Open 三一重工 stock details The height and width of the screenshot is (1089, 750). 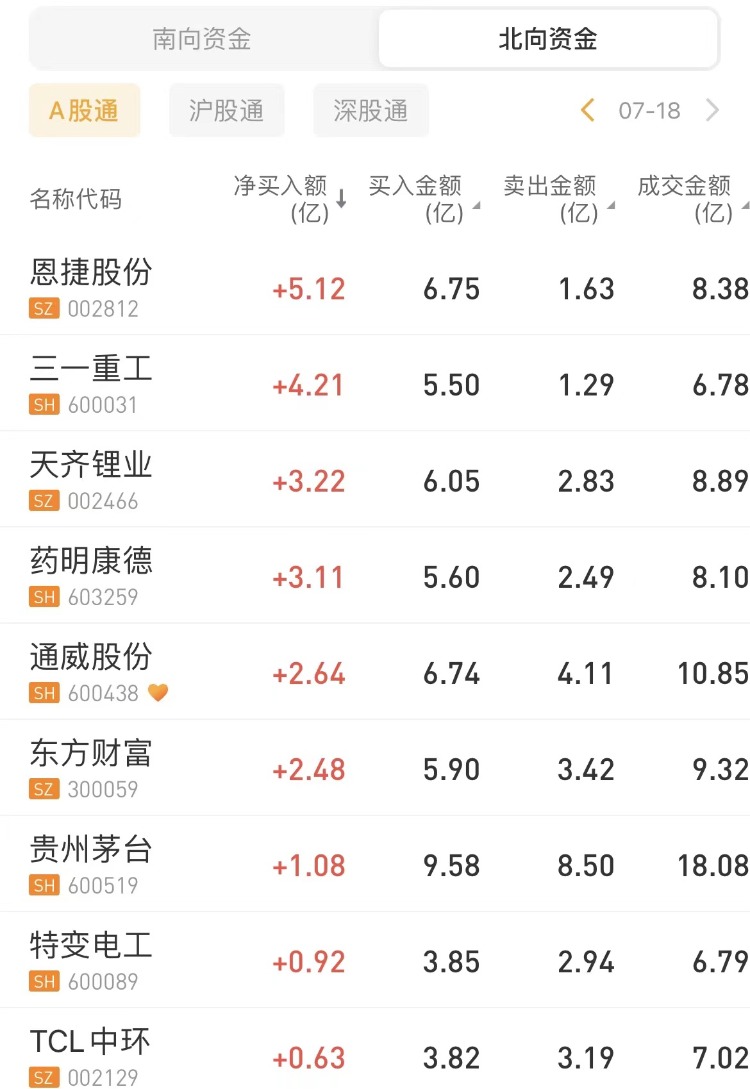(x=92, y=368)
